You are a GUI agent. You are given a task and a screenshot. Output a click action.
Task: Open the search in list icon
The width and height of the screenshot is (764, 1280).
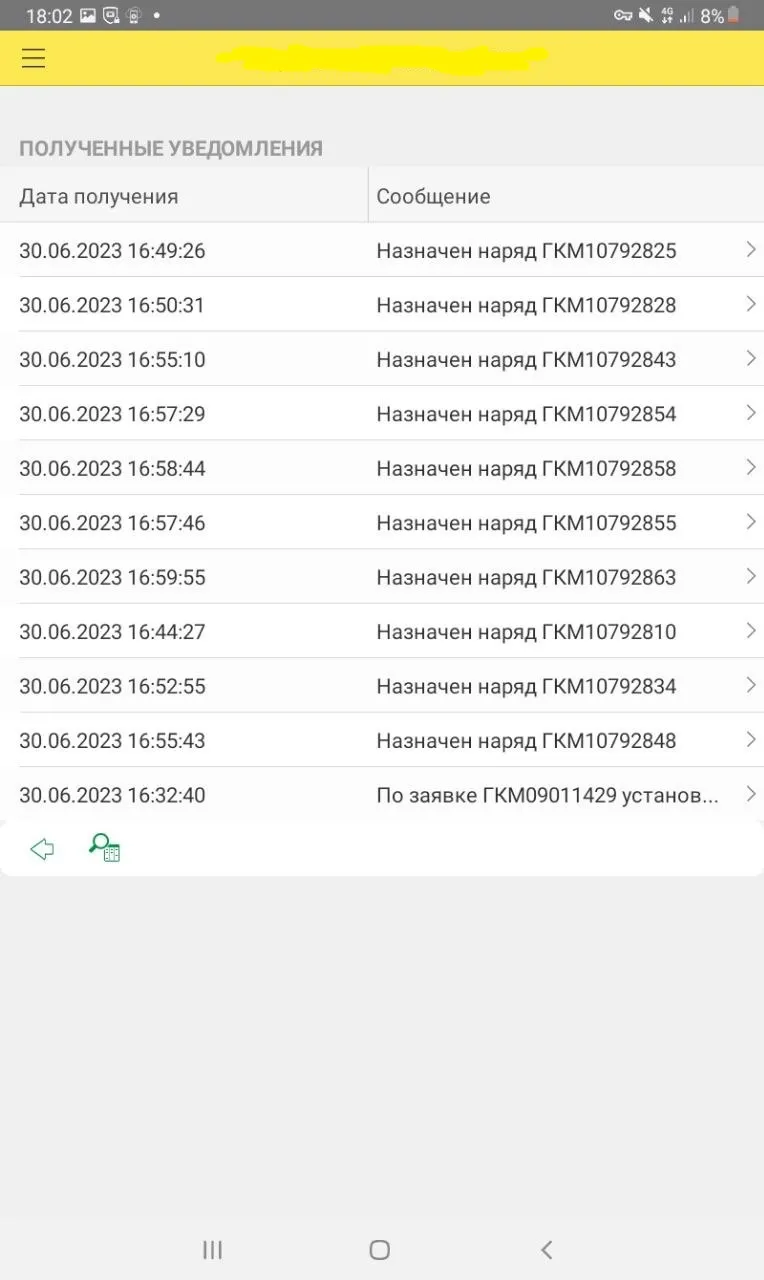(105, 848)
